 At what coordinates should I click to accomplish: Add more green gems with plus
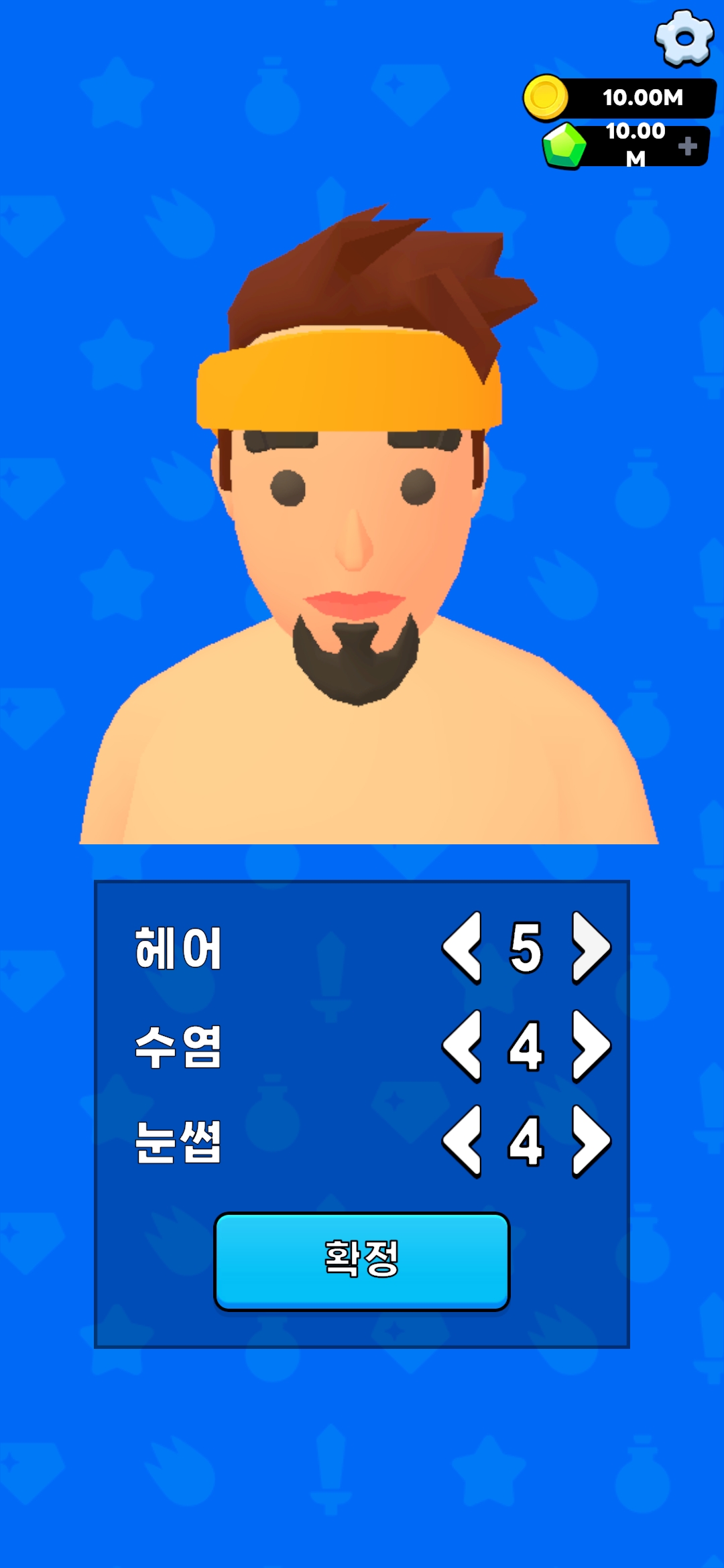(687, 146)
